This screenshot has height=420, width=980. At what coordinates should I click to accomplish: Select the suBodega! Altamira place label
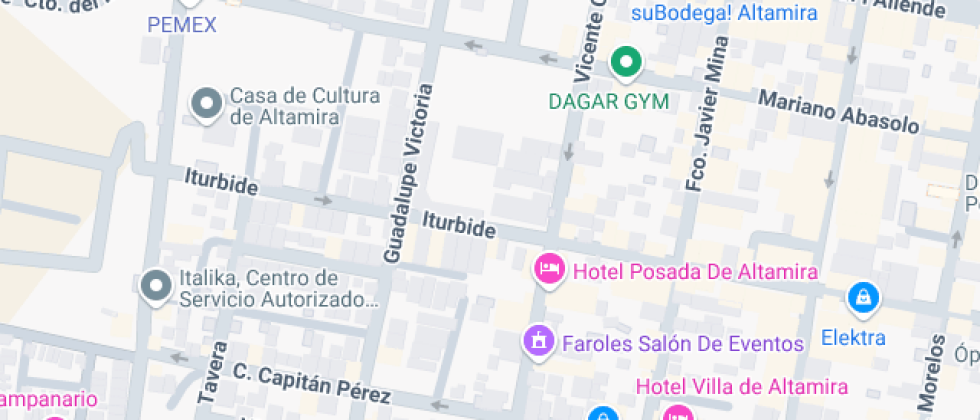(x=724, y=13)
